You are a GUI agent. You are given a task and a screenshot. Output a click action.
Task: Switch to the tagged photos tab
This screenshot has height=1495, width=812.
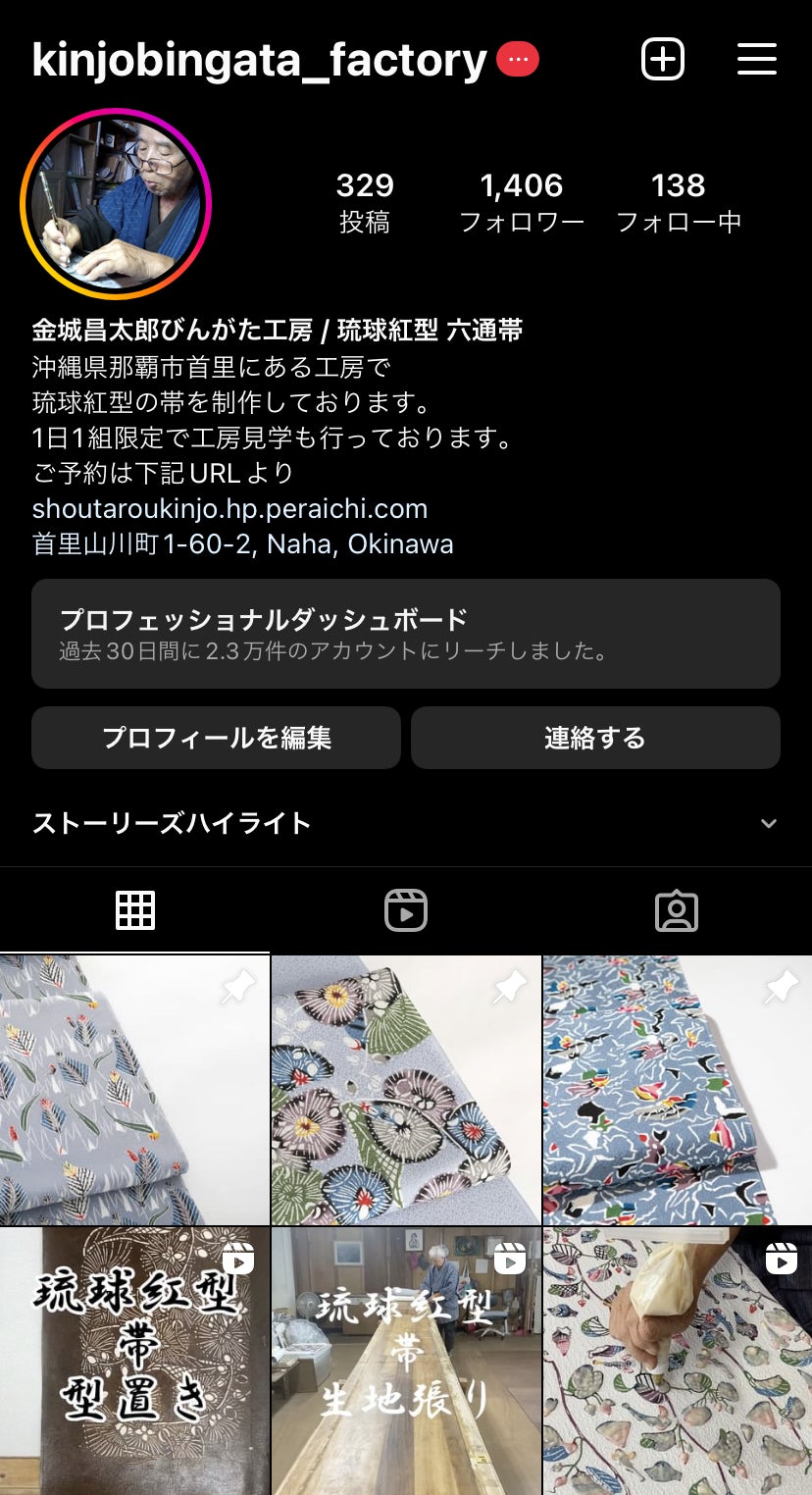pyautogui.click(x=676, y=910)
